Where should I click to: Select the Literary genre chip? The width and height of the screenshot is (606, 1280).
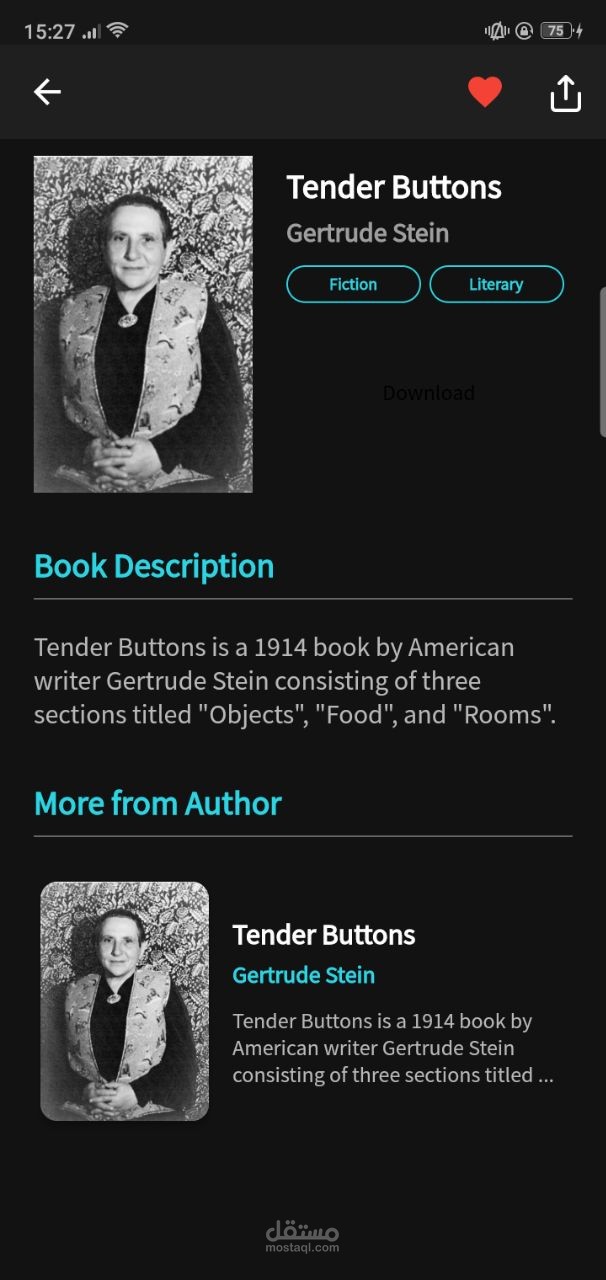point(496,284)
